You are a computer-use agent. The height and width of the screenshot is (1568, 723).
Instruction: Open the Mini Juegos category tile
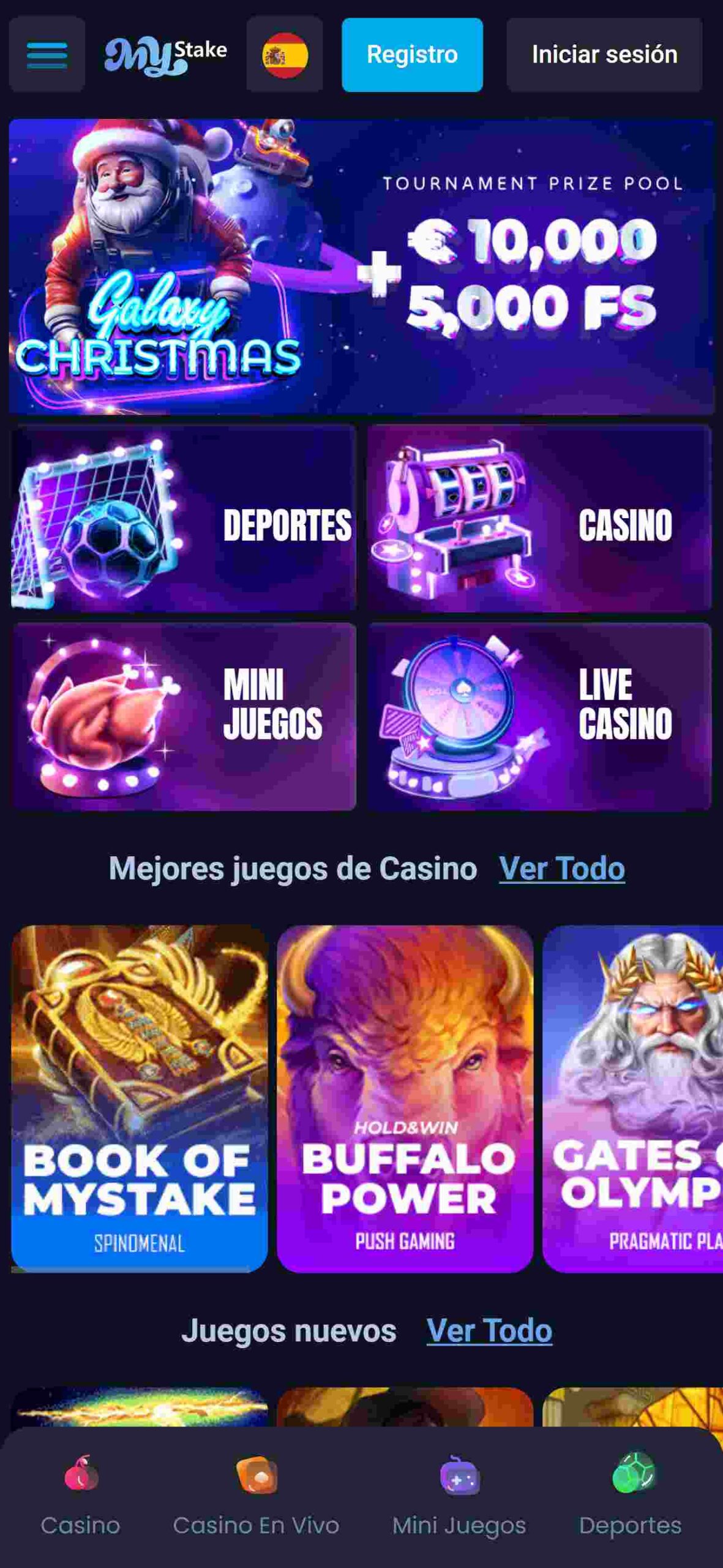(x=184, y=717)
